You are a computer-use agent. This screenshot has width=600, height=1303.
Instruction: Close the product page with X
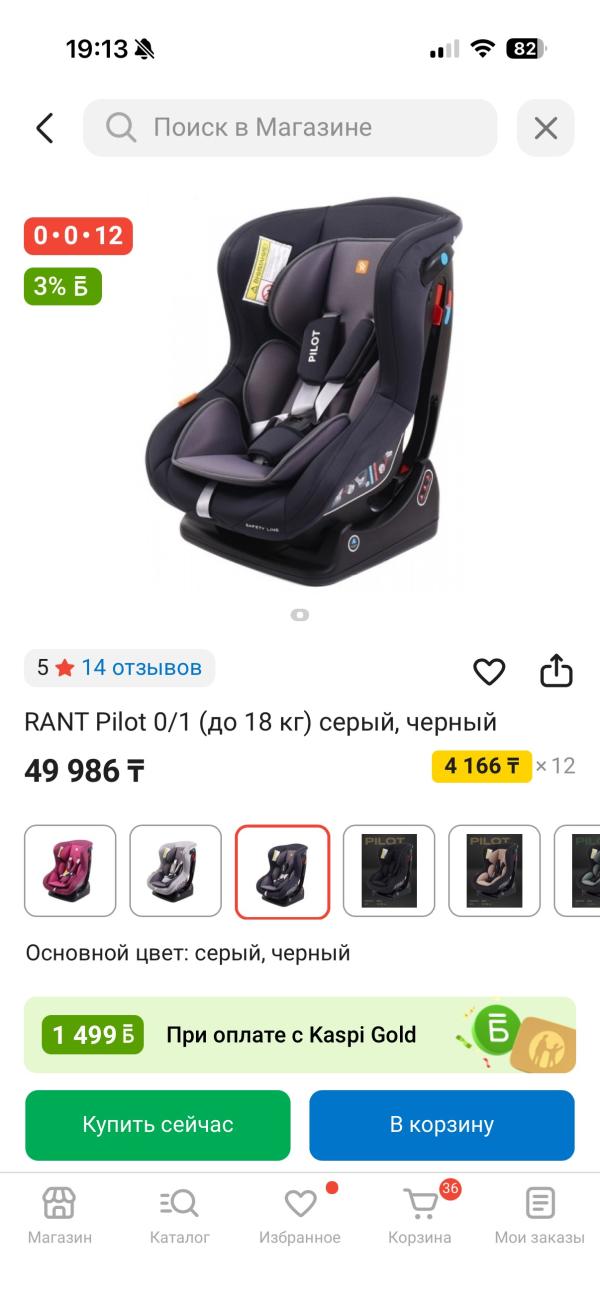[545, 128]
